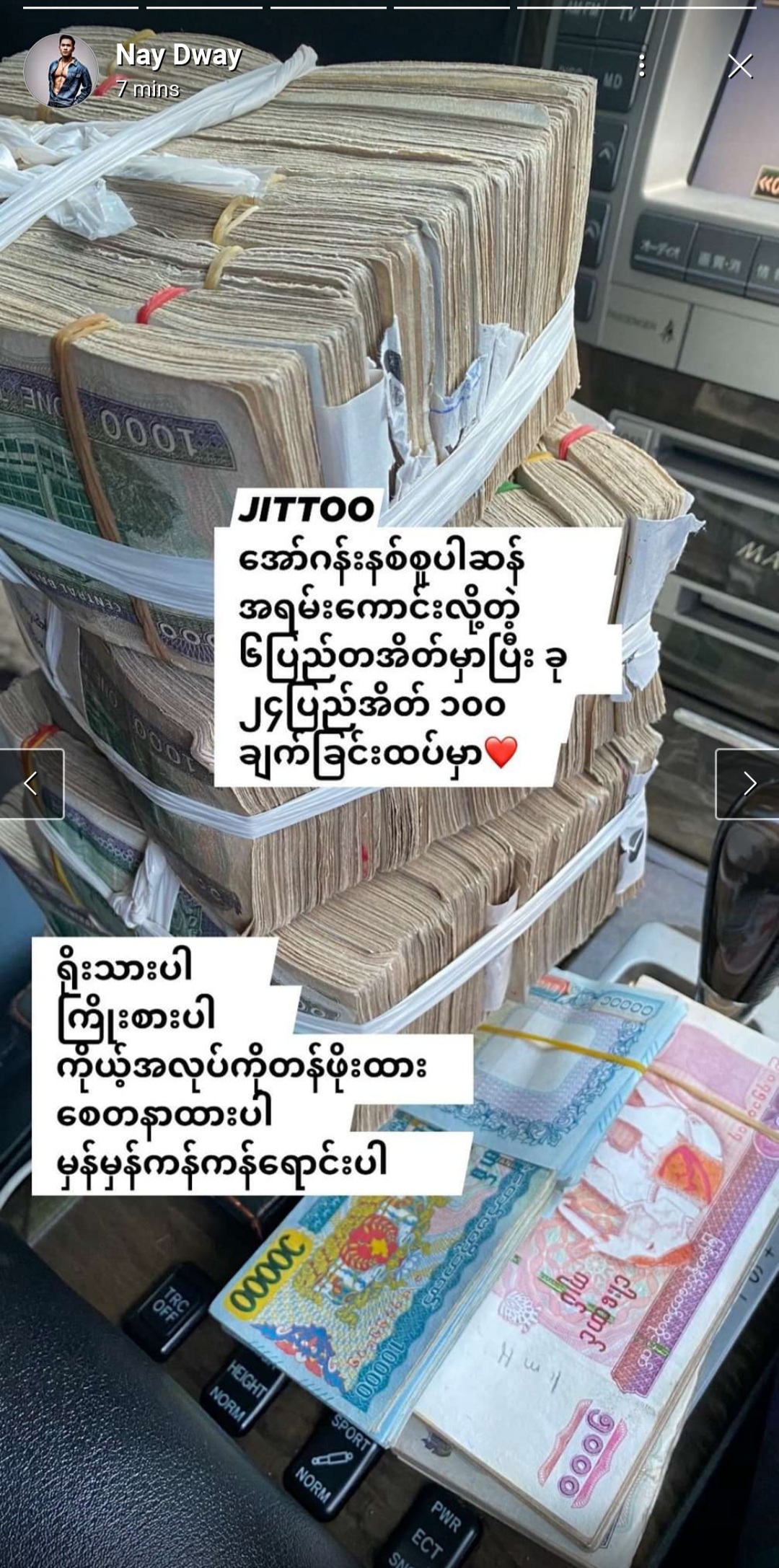Go to the next story
This screenshot has height=1568, width=779.
(x=747, y=783)
